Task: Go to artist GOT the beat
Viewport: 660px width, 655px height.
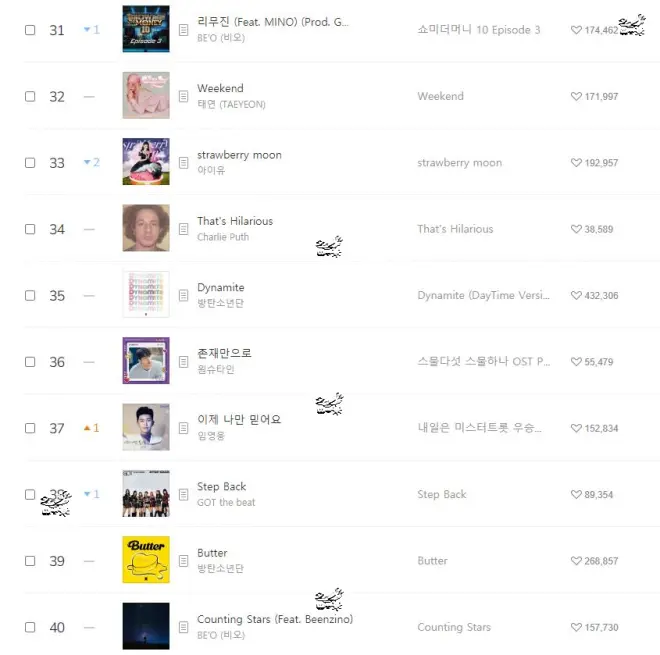Action: pos(225,502)
